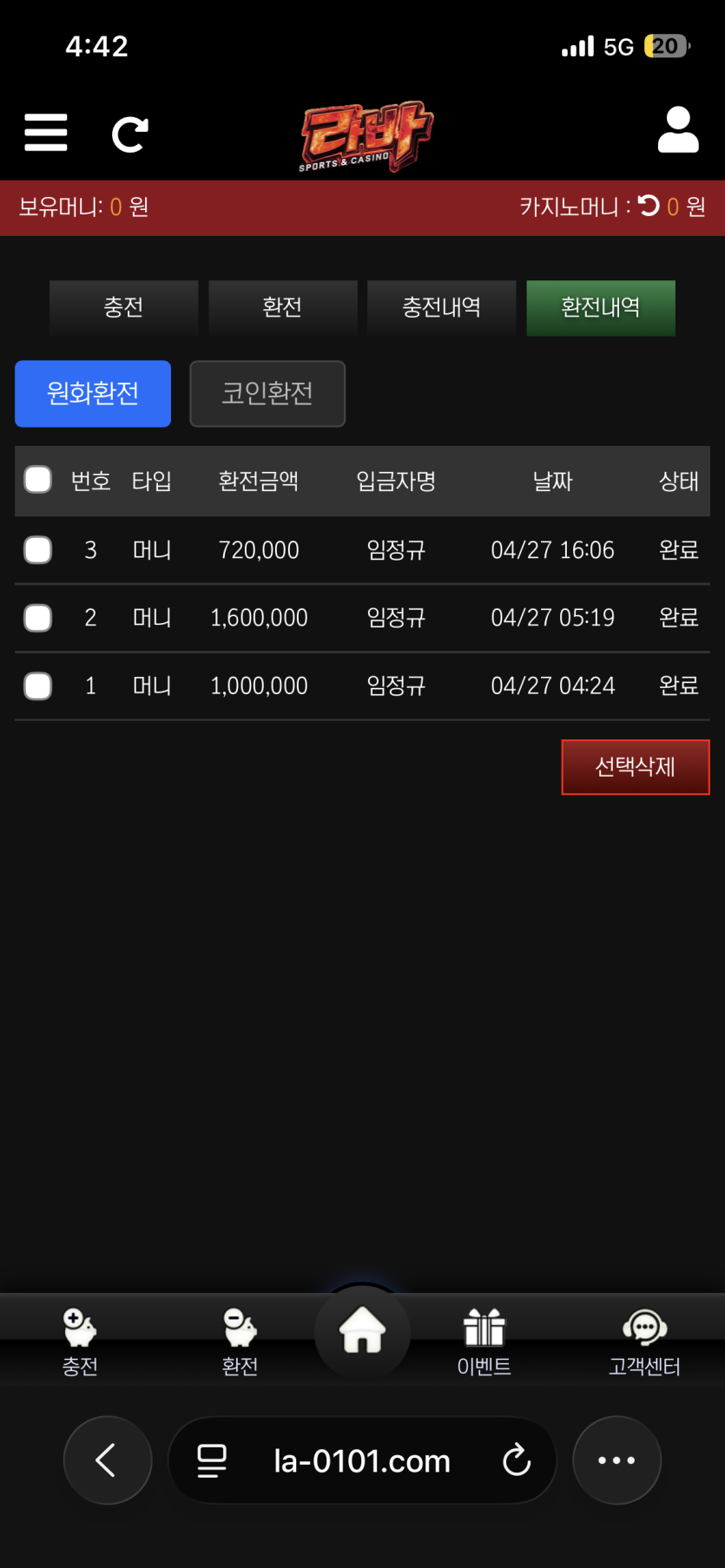Tap the 선택삭제 button
The height and width of the screenshot is (1568, 725).
(x=635, y=766)
